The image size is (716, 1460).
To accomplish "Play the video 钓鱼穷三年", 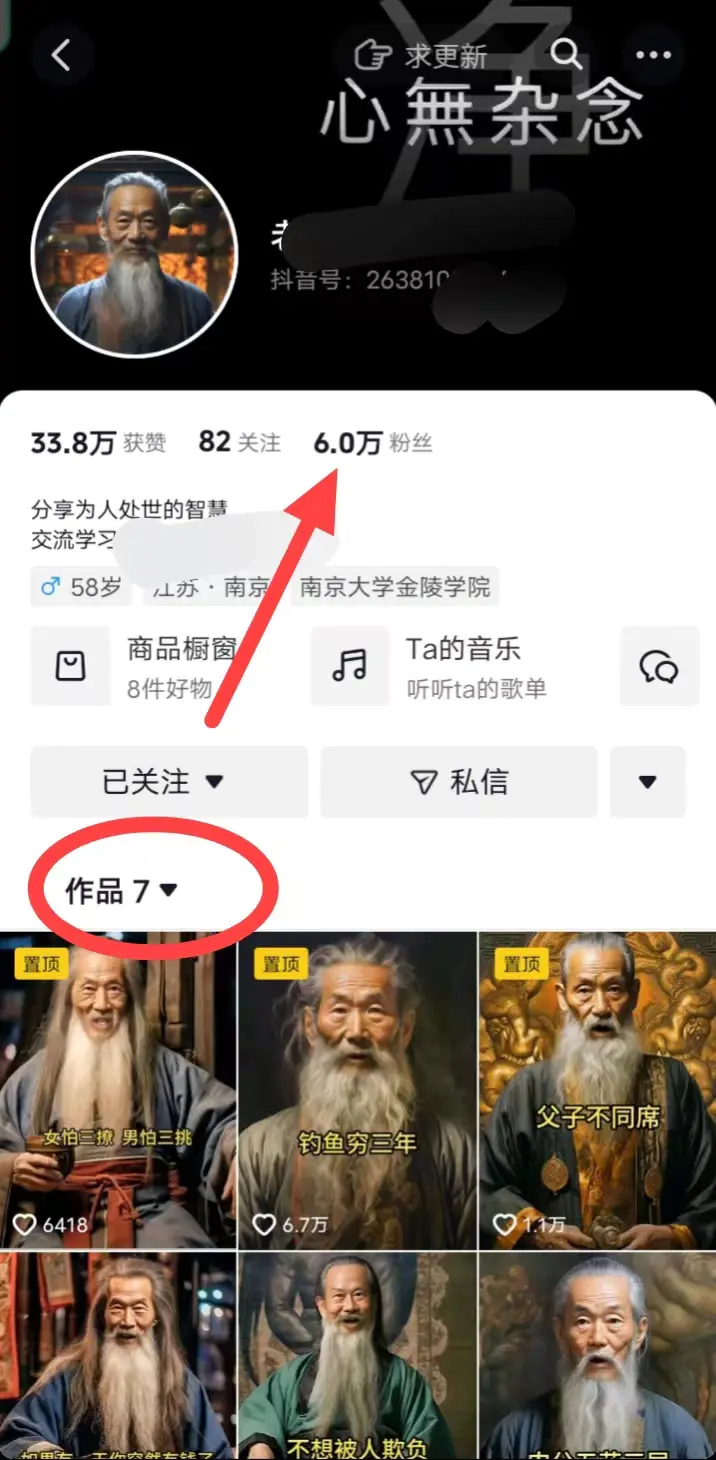I will (x=357, y=1090).
